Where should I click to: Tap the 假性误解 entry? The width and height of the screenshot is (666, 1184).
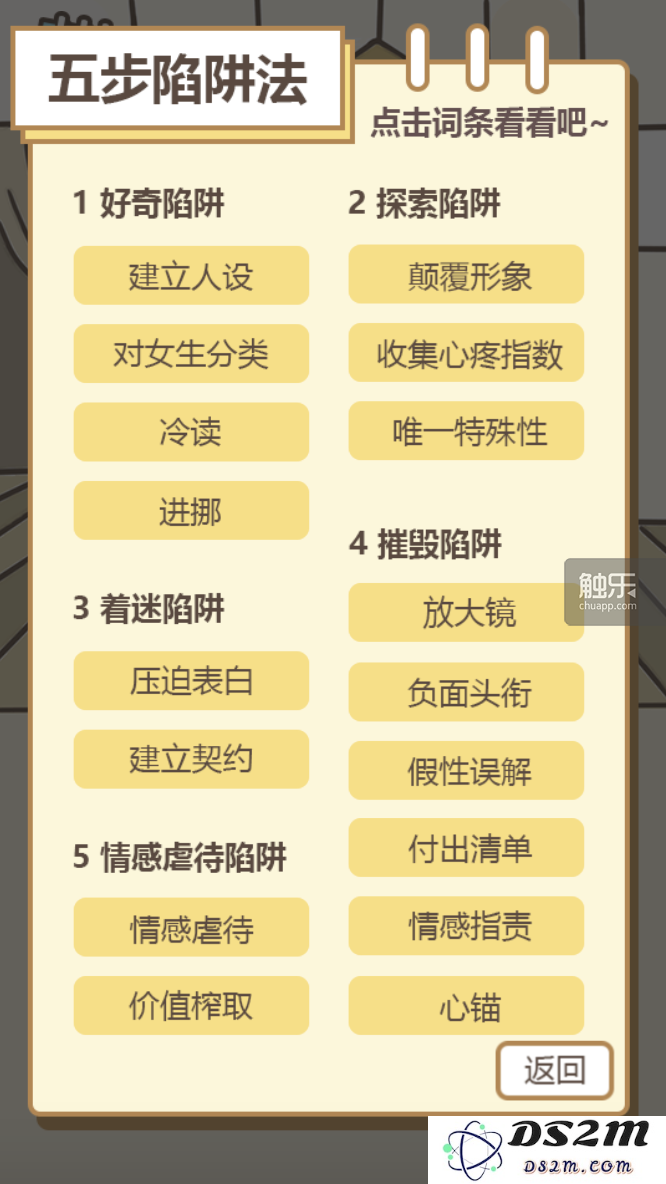466,771
